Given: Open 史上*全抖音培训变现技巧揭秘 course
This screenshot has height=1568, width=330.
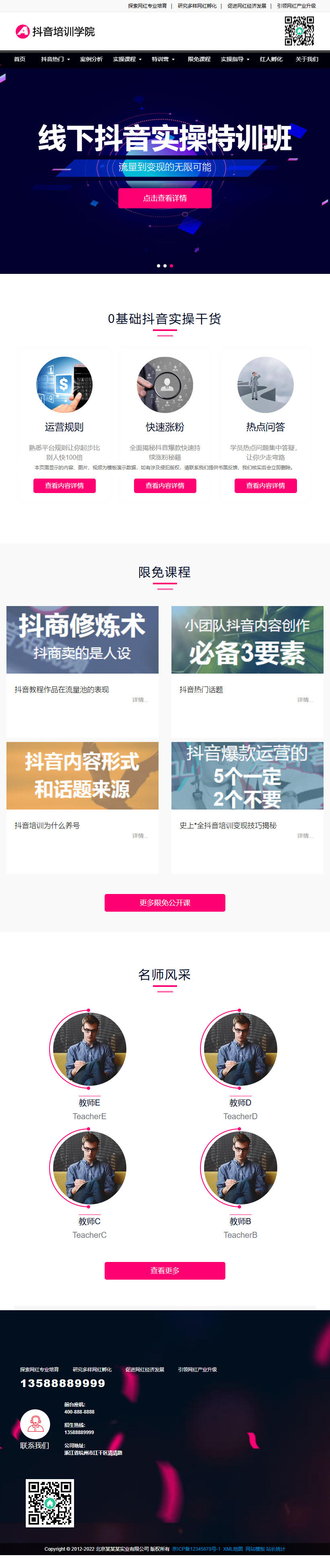Looking at the screenshot, I should 228,825.
